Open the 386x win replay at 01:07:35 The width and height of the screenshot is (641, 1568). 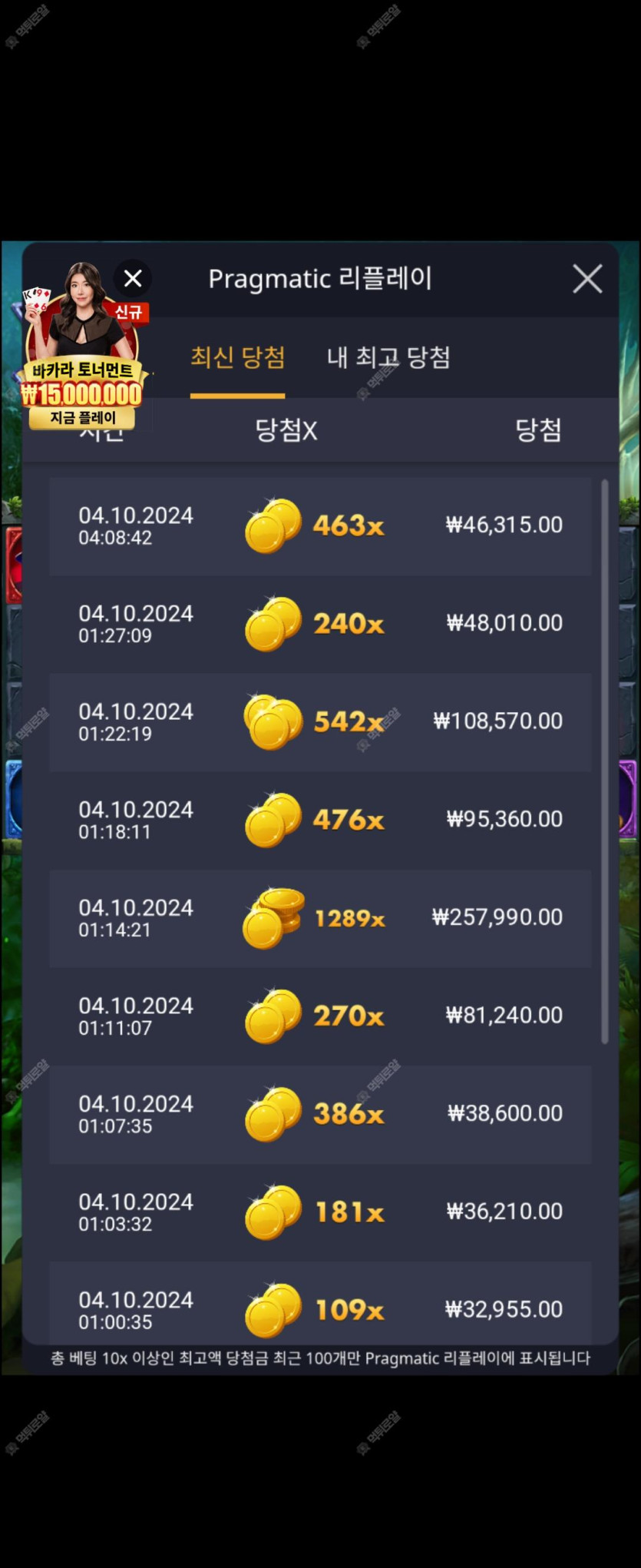click(x=320, y=1114)
